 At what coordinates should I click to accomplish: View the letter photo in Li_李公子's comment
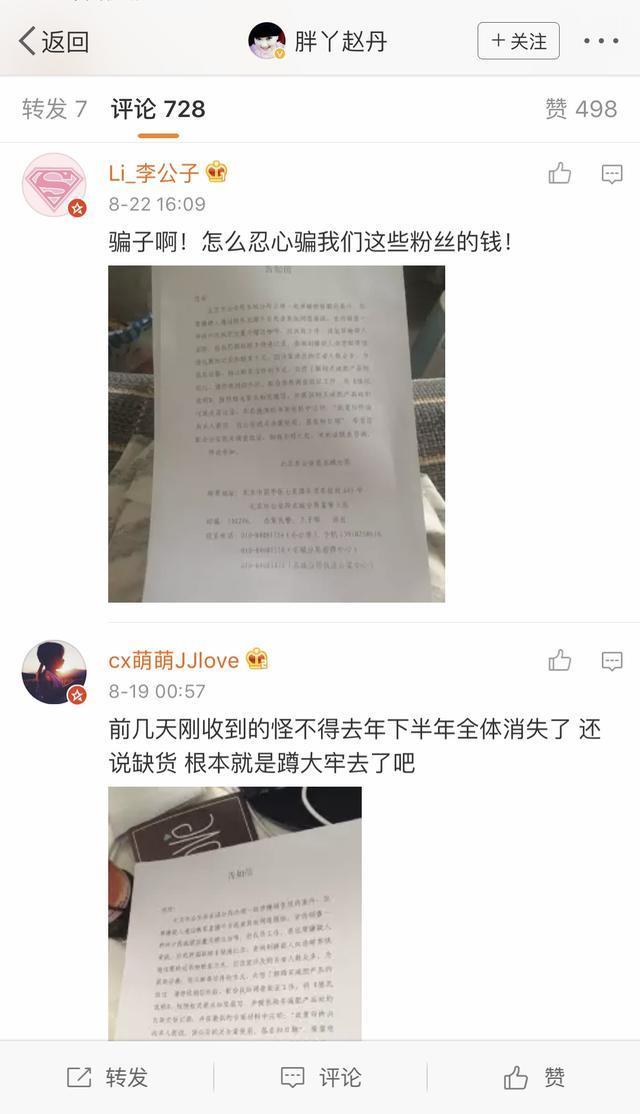click(276, 433)
